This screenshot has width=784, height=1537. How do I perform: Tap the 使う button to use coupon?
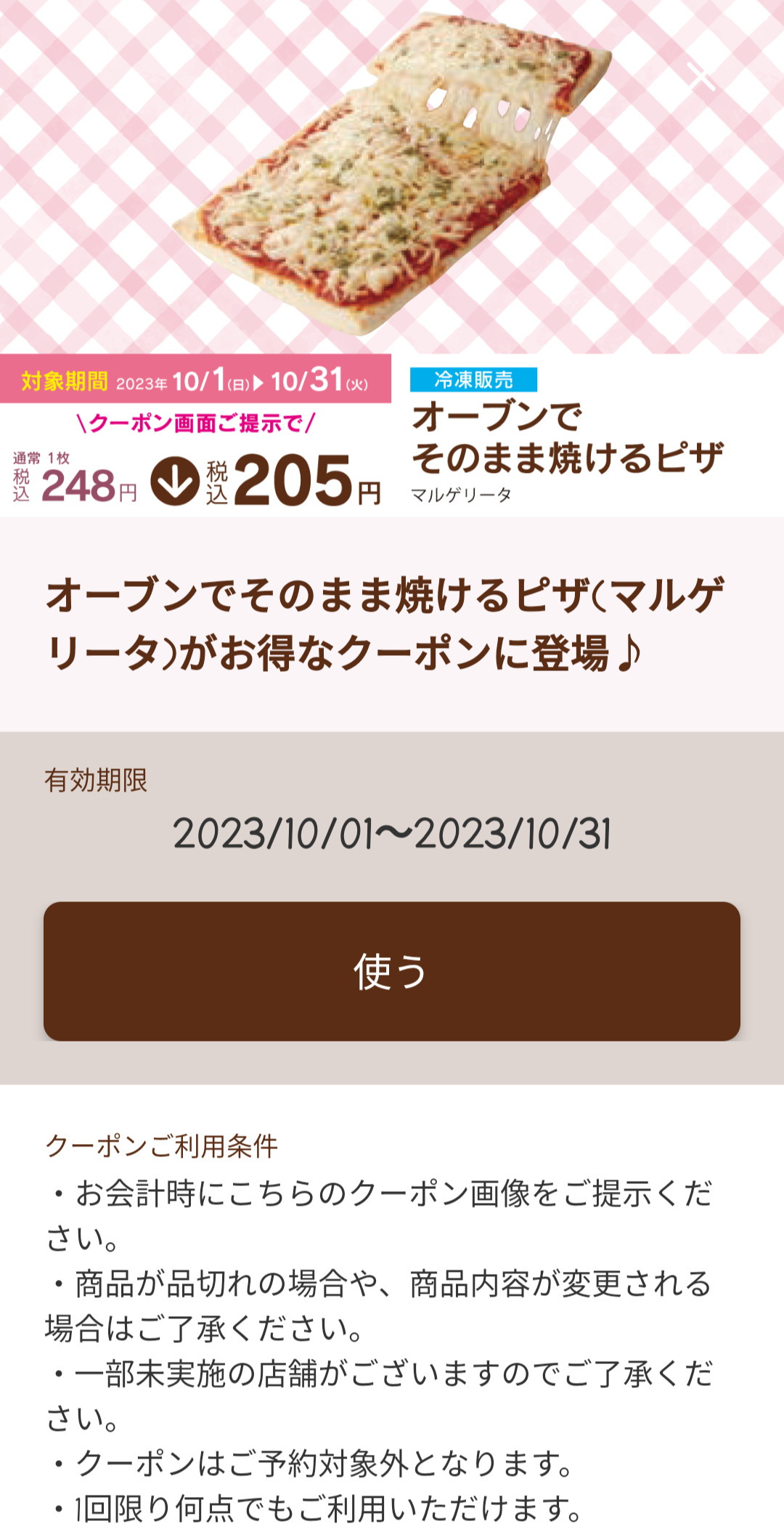tap(392, 971)
